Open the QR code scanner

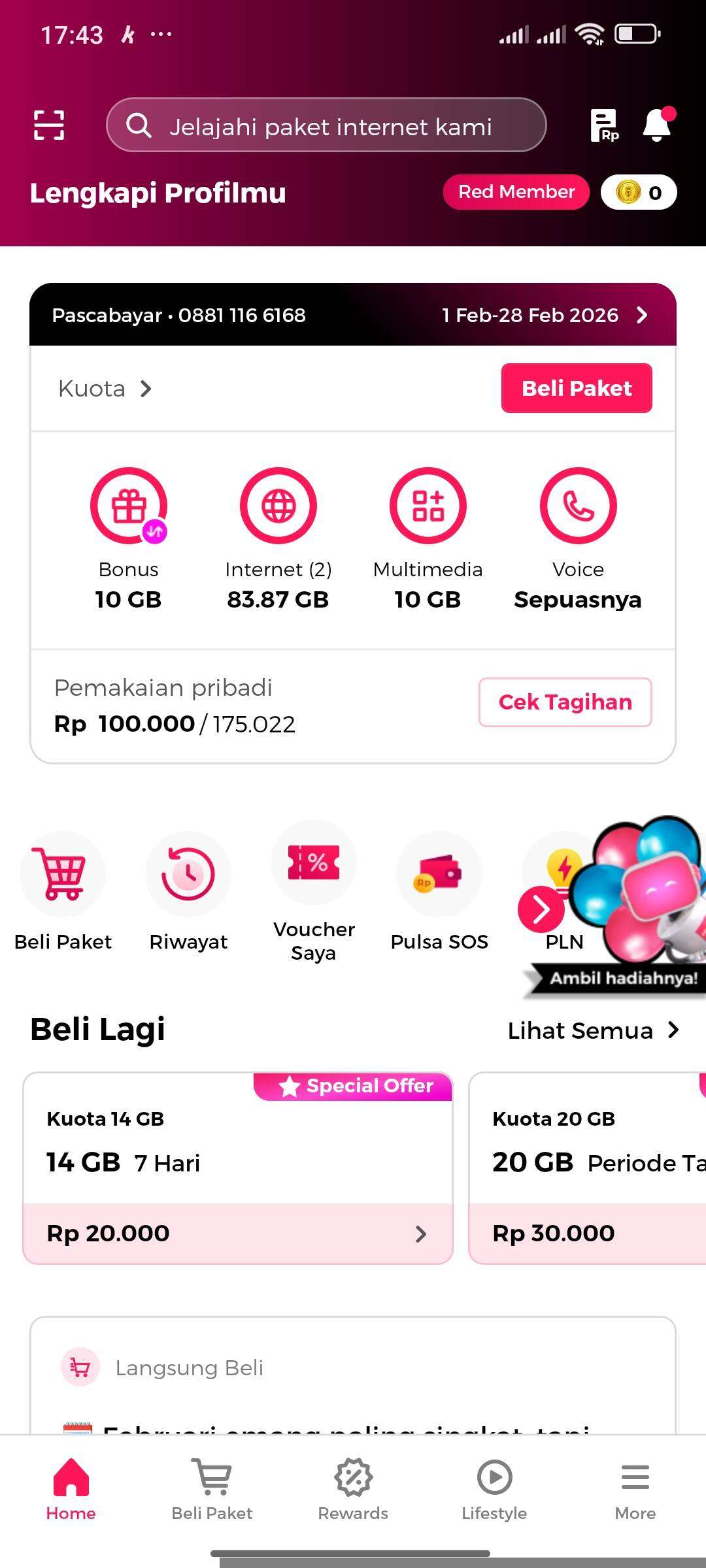pos(49,124)
